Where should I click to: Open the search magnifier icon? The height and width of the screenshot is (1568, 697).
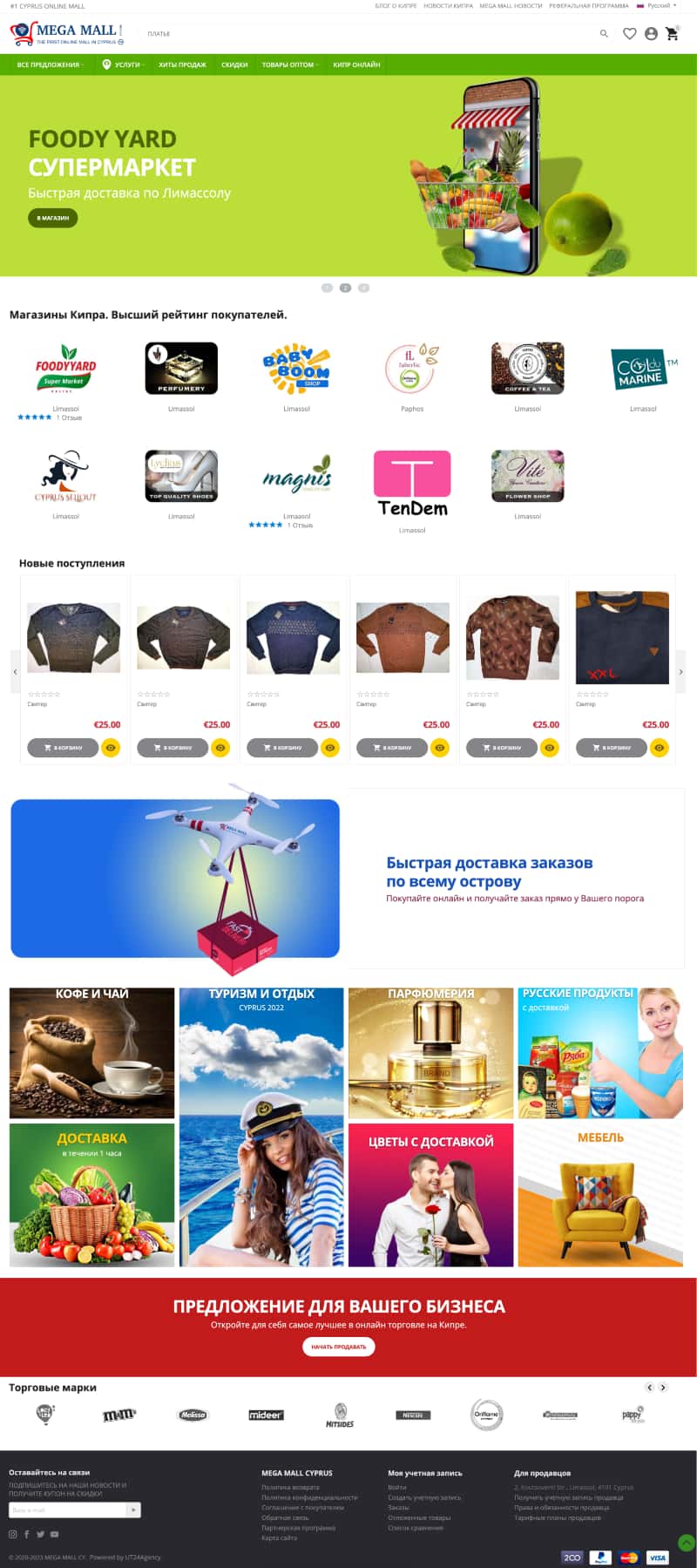tap(604, 34)
